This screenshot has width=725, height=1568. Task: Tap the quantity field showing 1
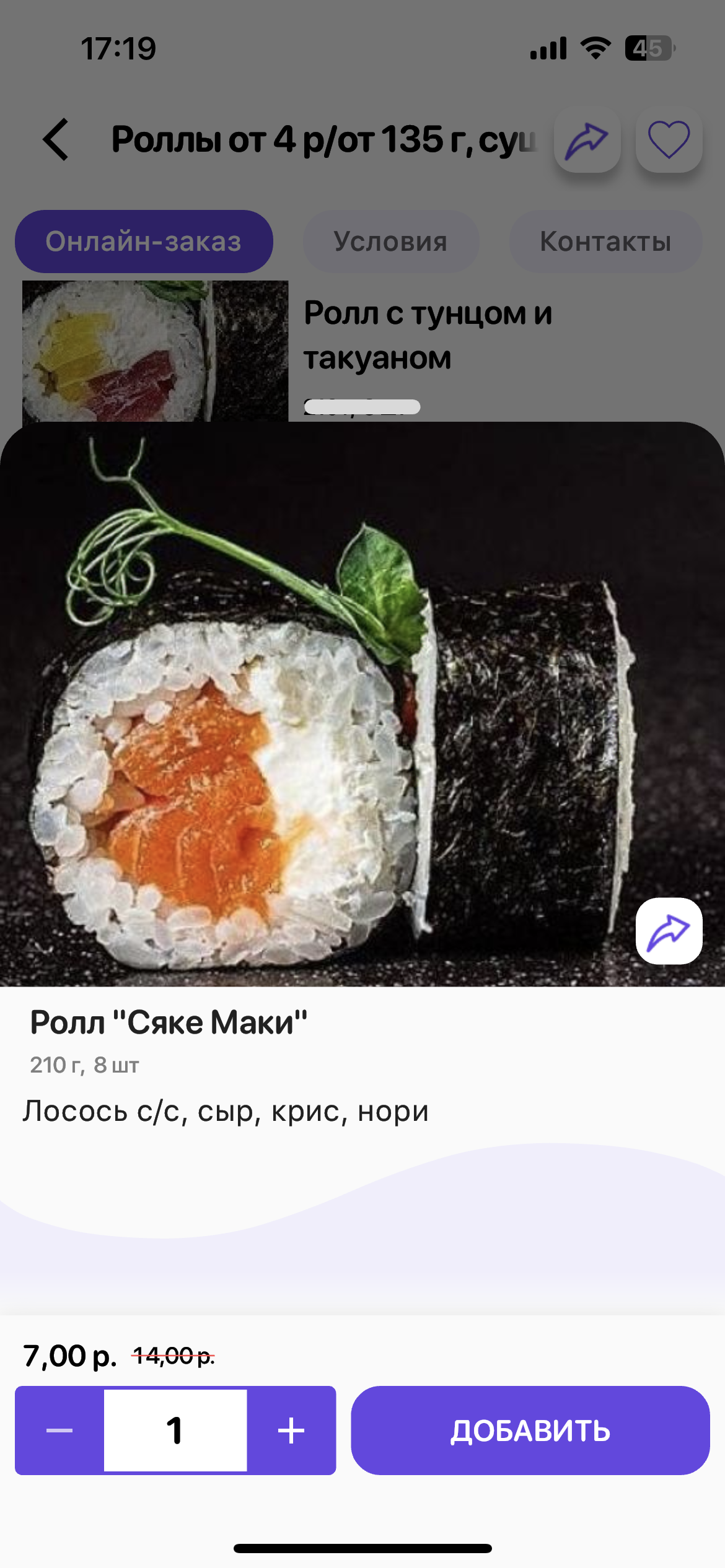click(x=175, y=1431)
